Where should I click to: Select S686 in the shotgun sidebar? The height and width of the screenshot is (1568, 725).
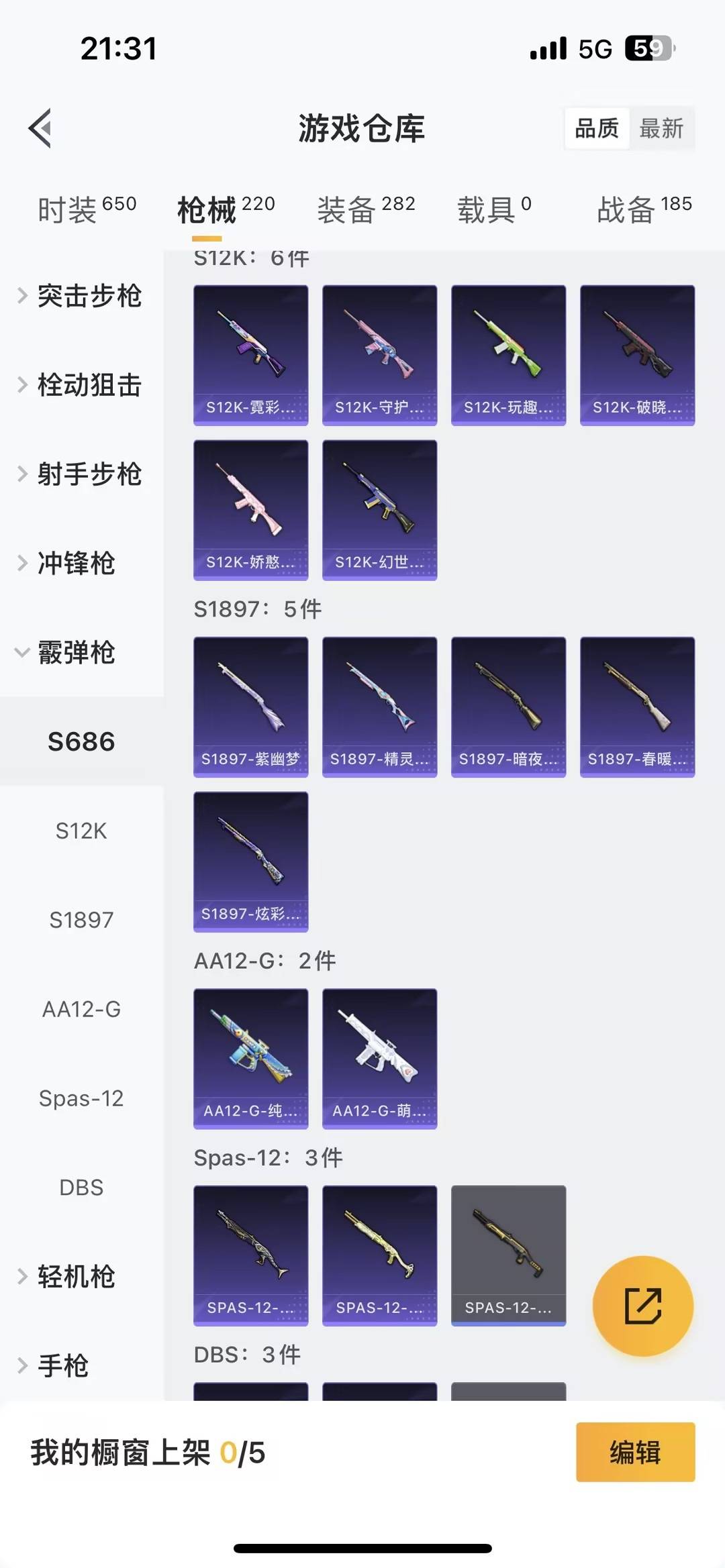[82, 741]
